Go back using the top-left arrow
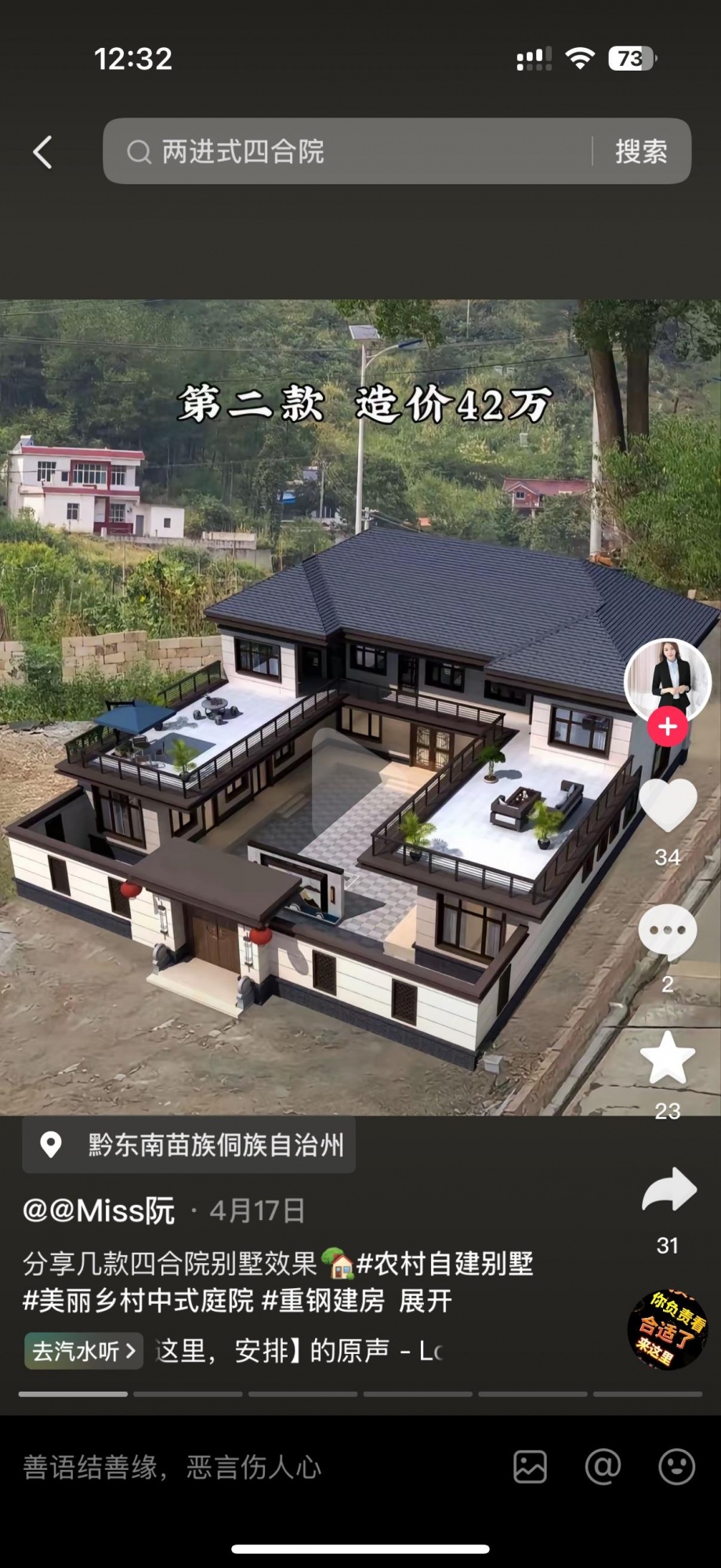 click(x=43, y=152)
